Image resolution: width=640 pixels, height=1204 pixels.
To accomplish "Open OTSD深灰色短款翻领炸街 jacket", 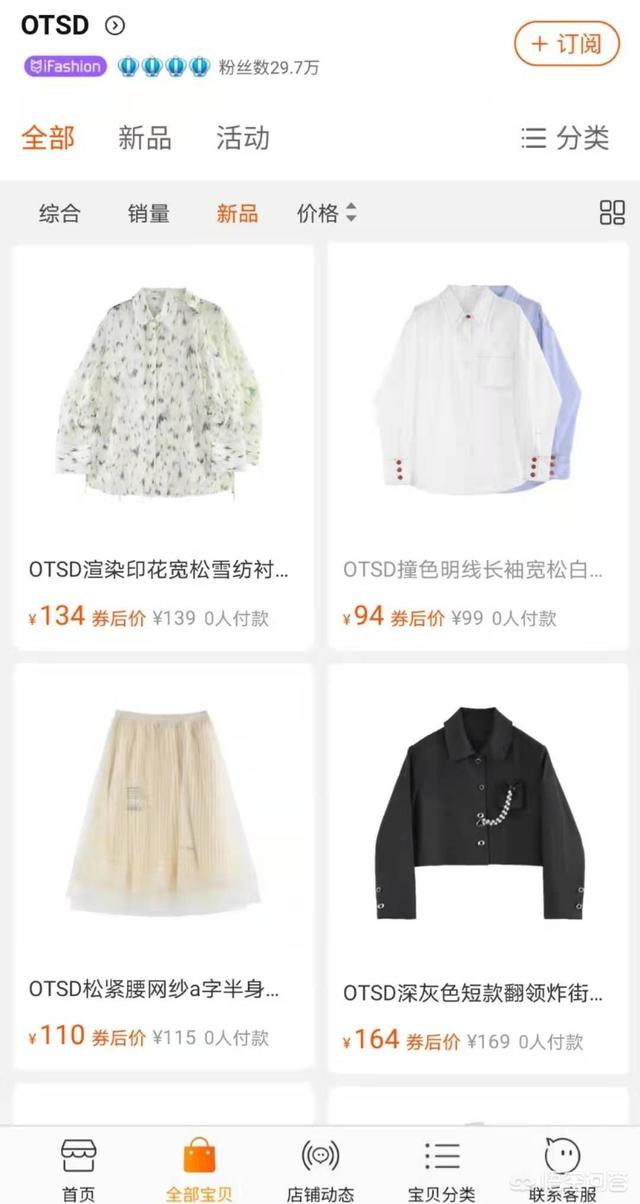I will 478,867.
